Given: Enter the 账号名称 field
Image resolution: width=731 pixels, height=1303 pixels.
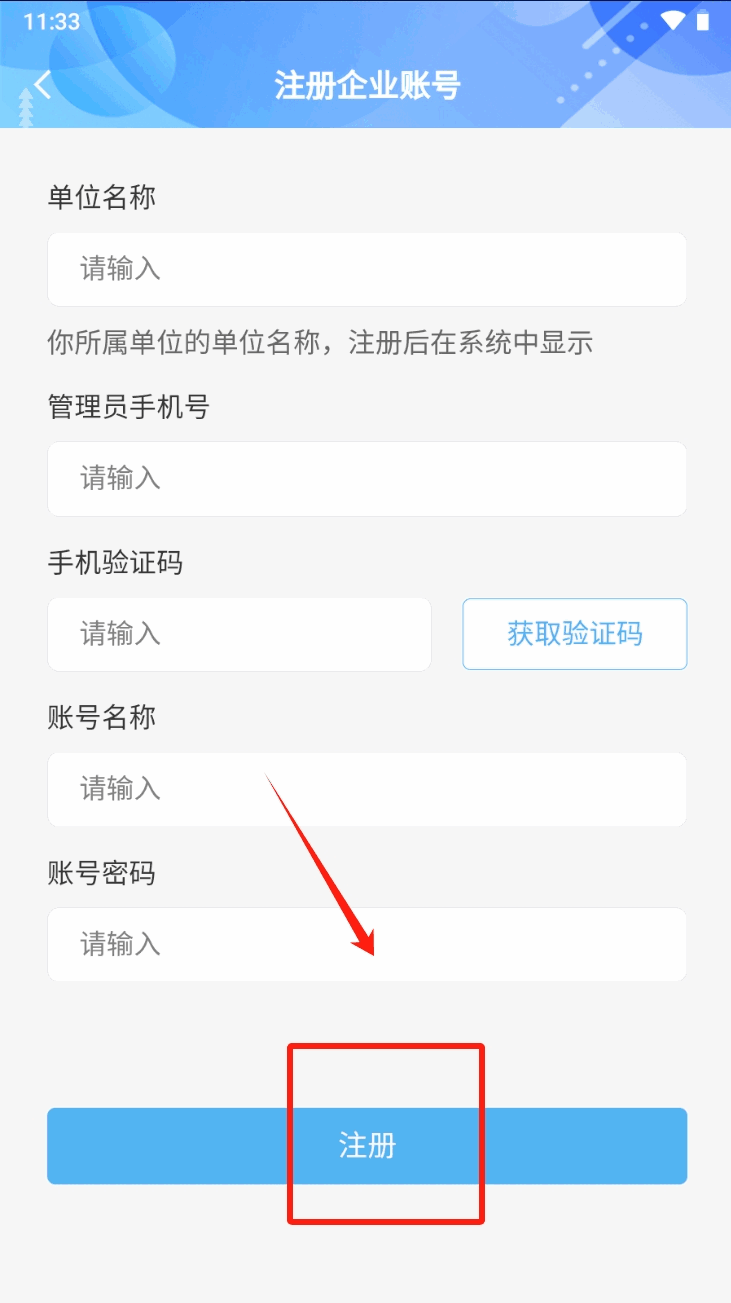Looking at the screenshot, I should pyautogui.click(x=367, y=789).
